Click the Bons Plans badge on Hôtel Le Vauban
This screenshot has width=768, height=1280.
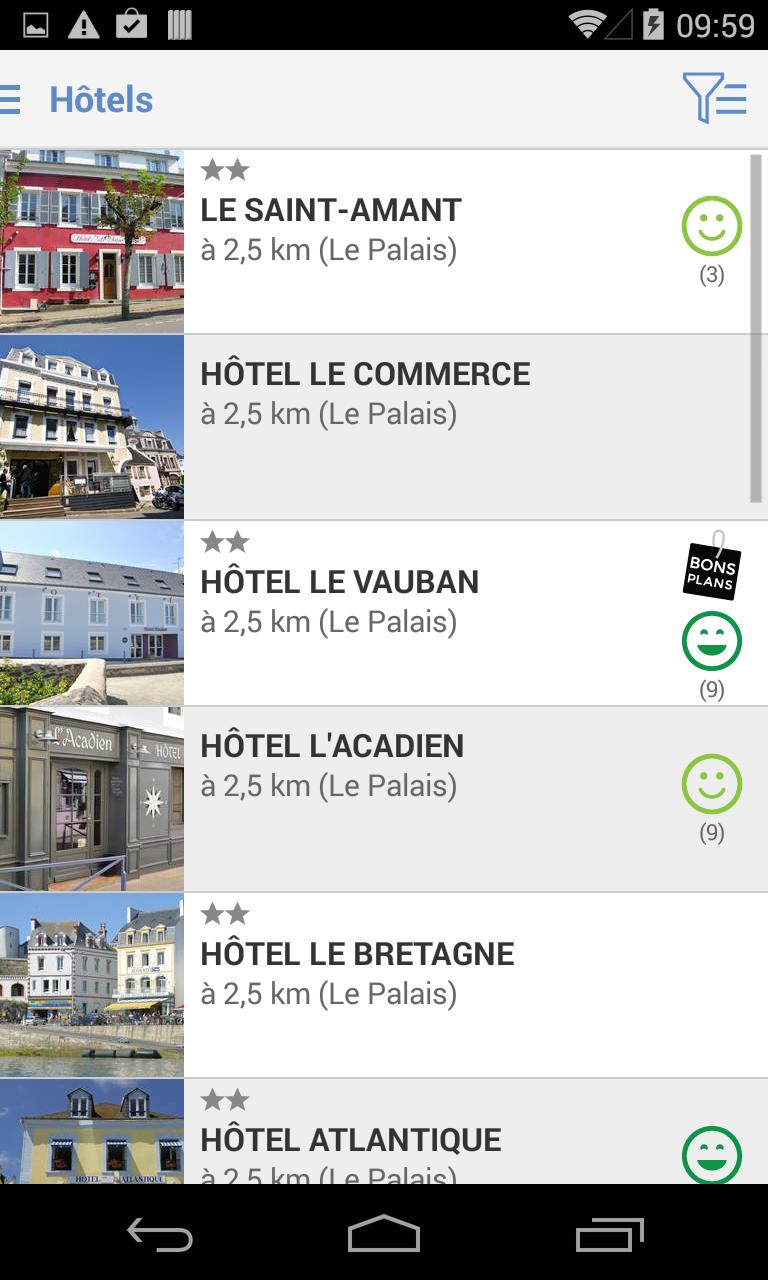click(x=711, y=569)
